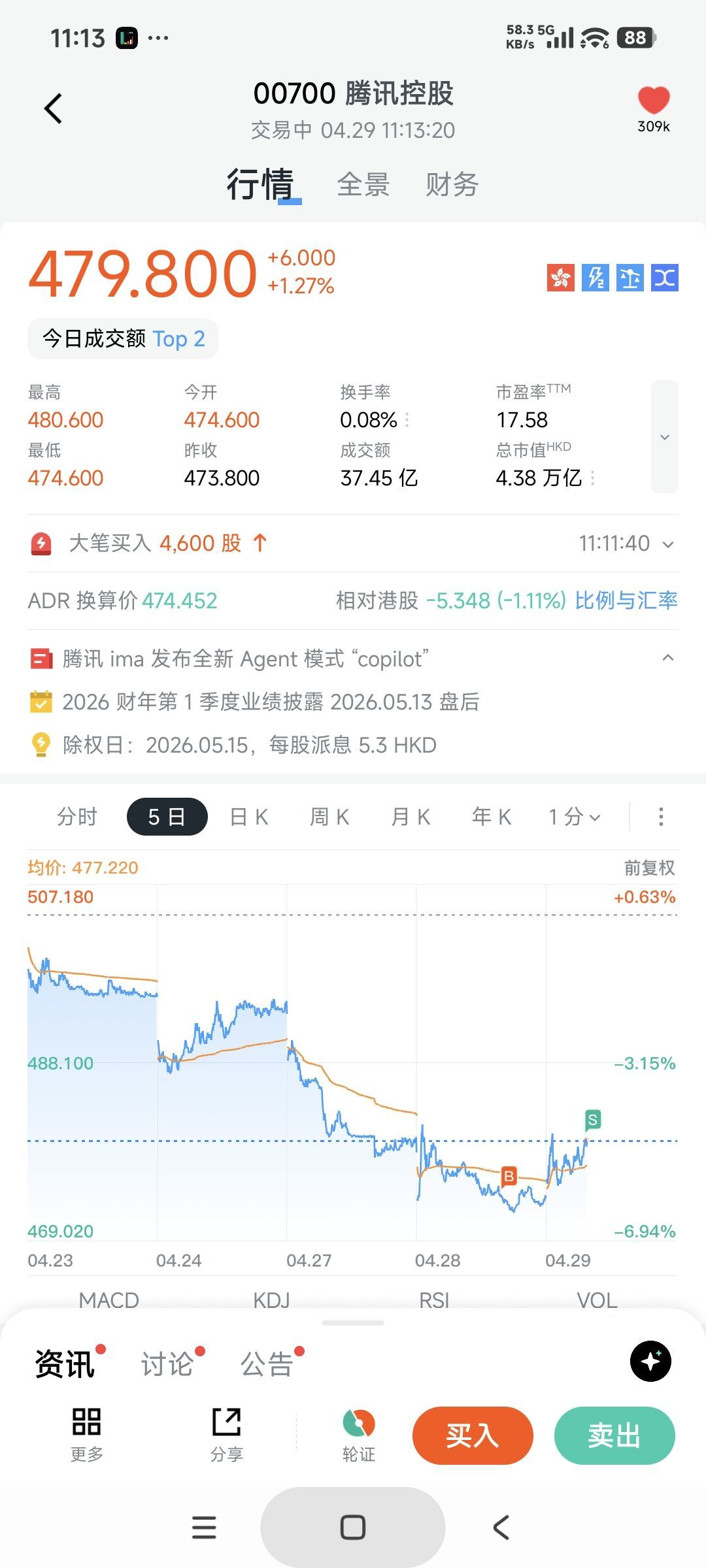Open the 1分 interval dropdown

(574, 817)
